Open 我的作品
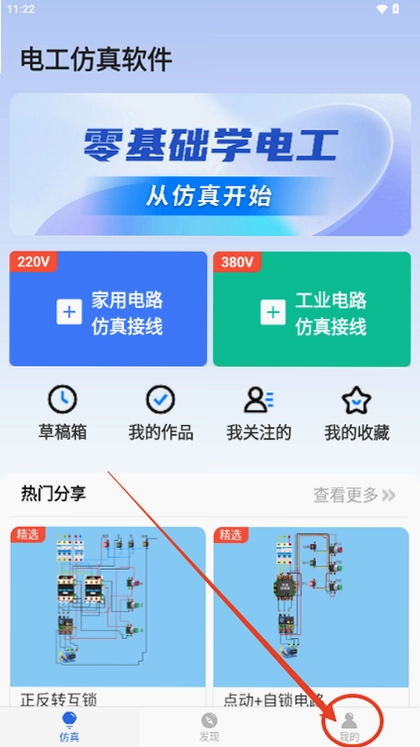 (x=161, y=414)
